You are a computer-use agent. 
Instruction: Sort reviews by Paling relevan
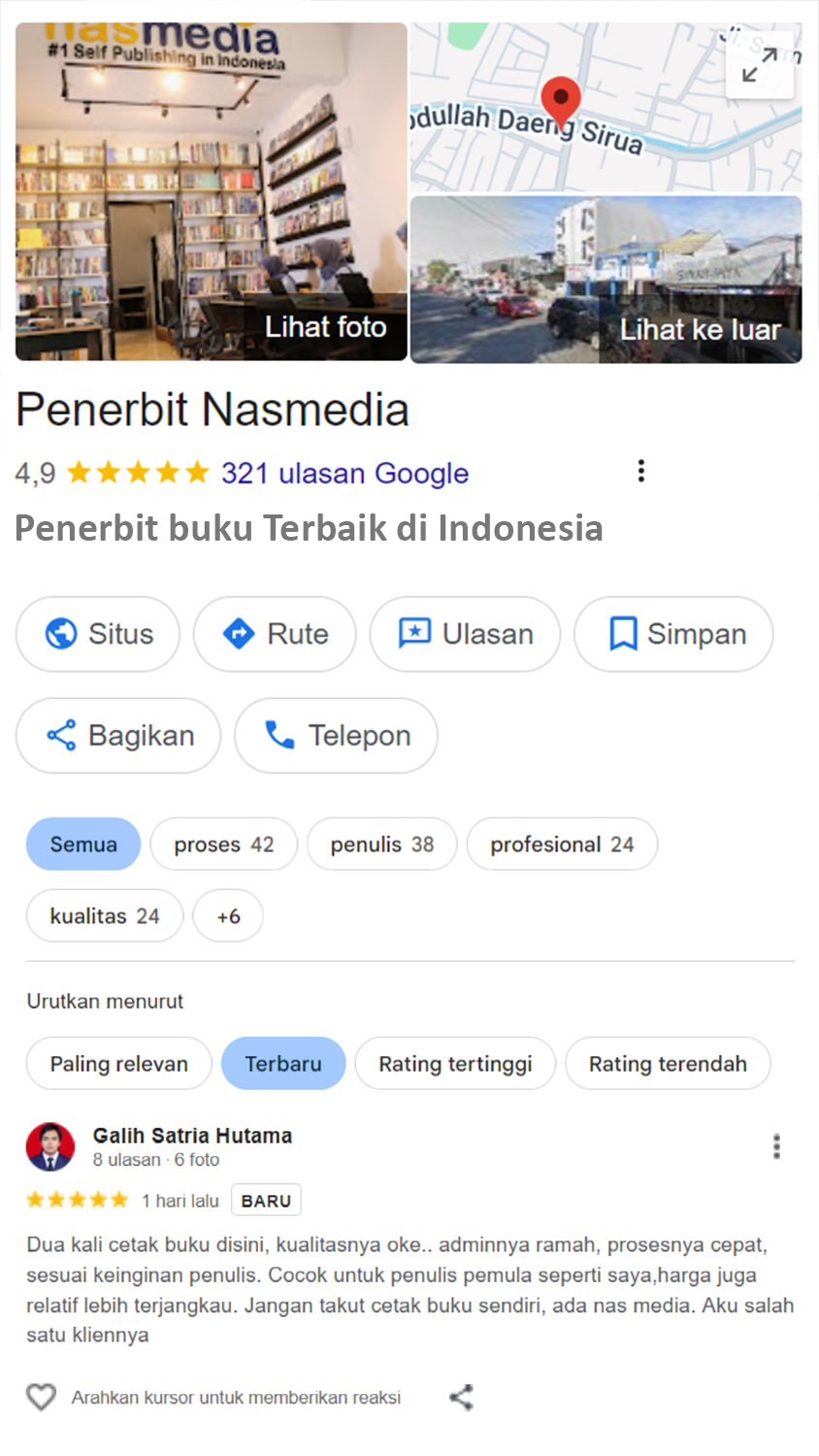(118, 1064)
